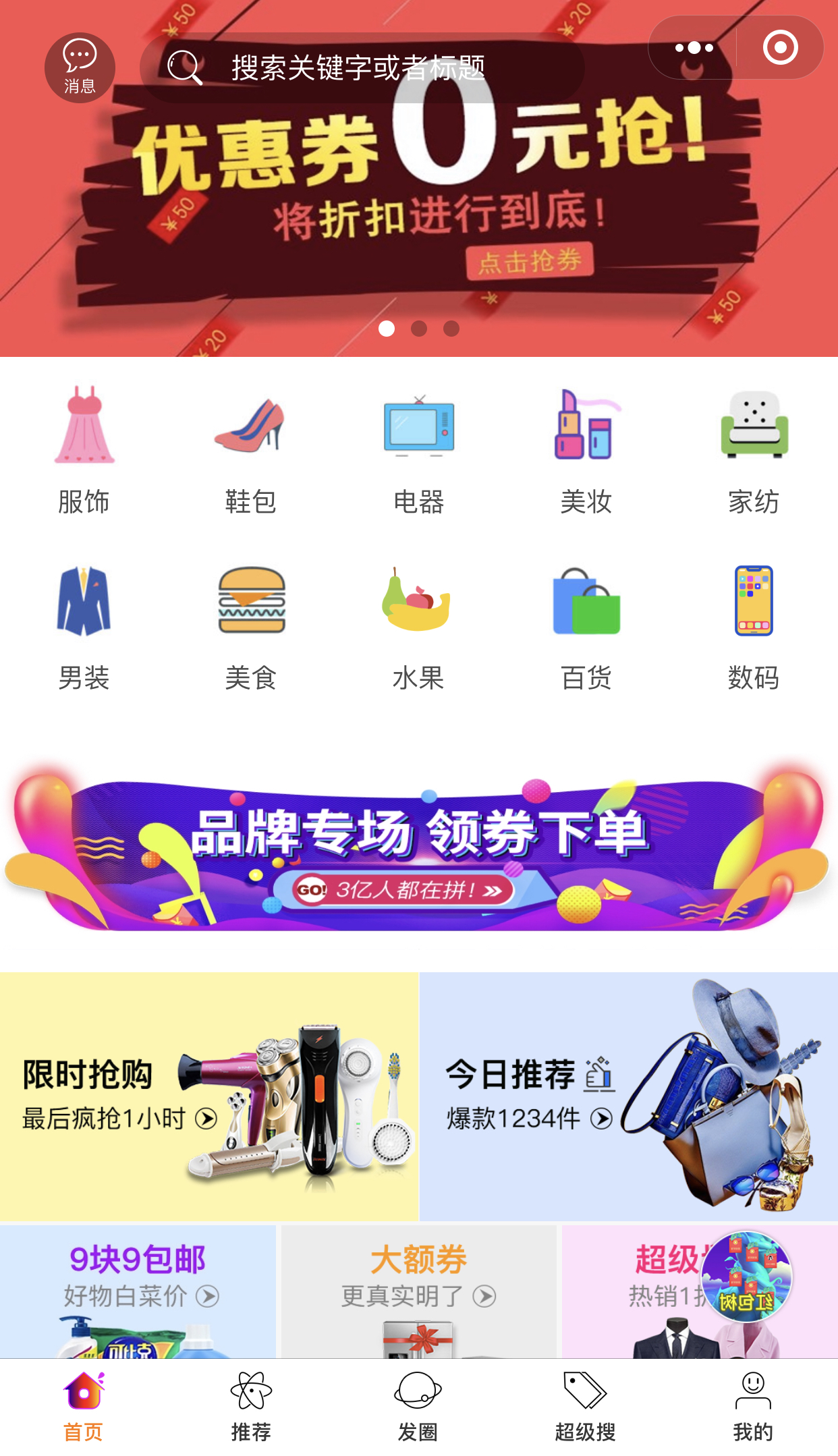The height and width of the screenshot is (1456, 838).
Task: View the 今日推荐 card
Action: [629, 1096]
